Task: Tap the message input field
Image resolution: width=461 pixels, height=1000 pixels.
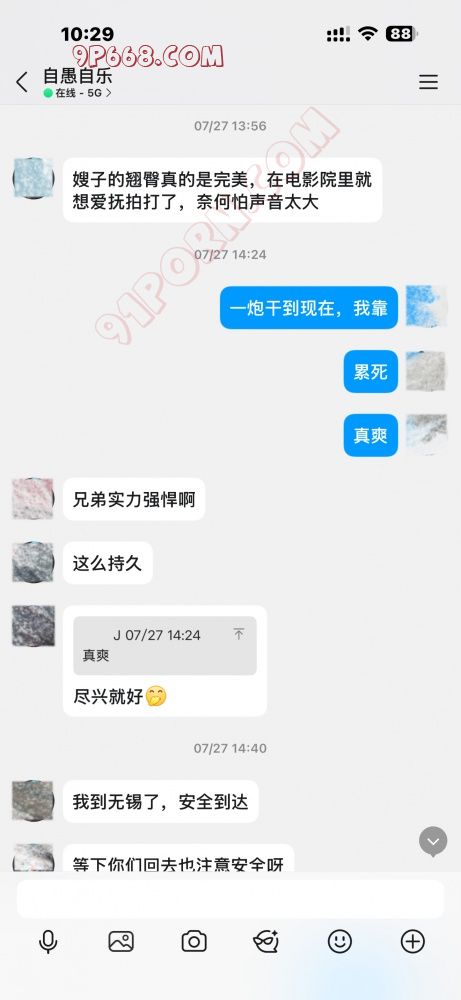Action: [x=230, y=899]
